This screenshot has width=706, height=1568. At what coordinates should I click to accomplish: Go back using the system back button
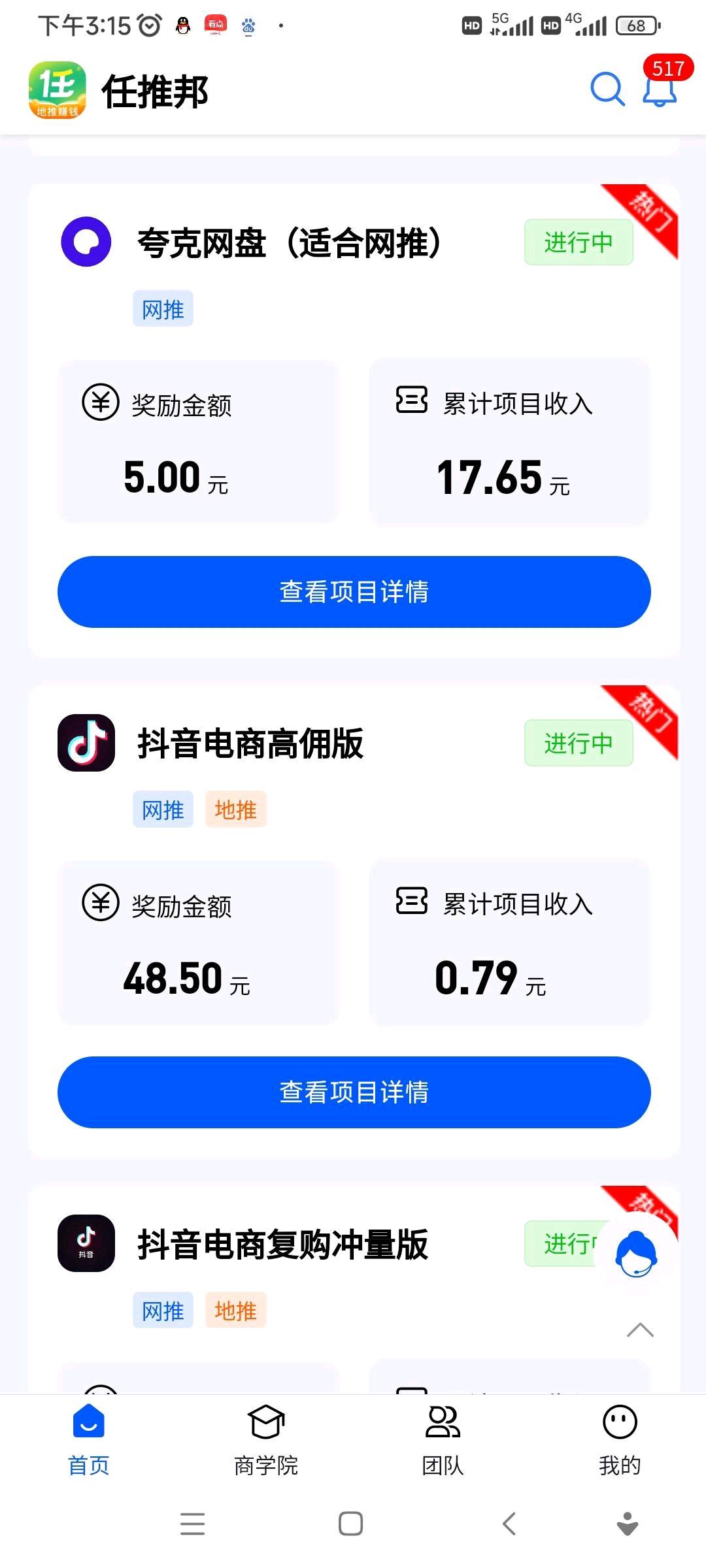(509, 1524)
